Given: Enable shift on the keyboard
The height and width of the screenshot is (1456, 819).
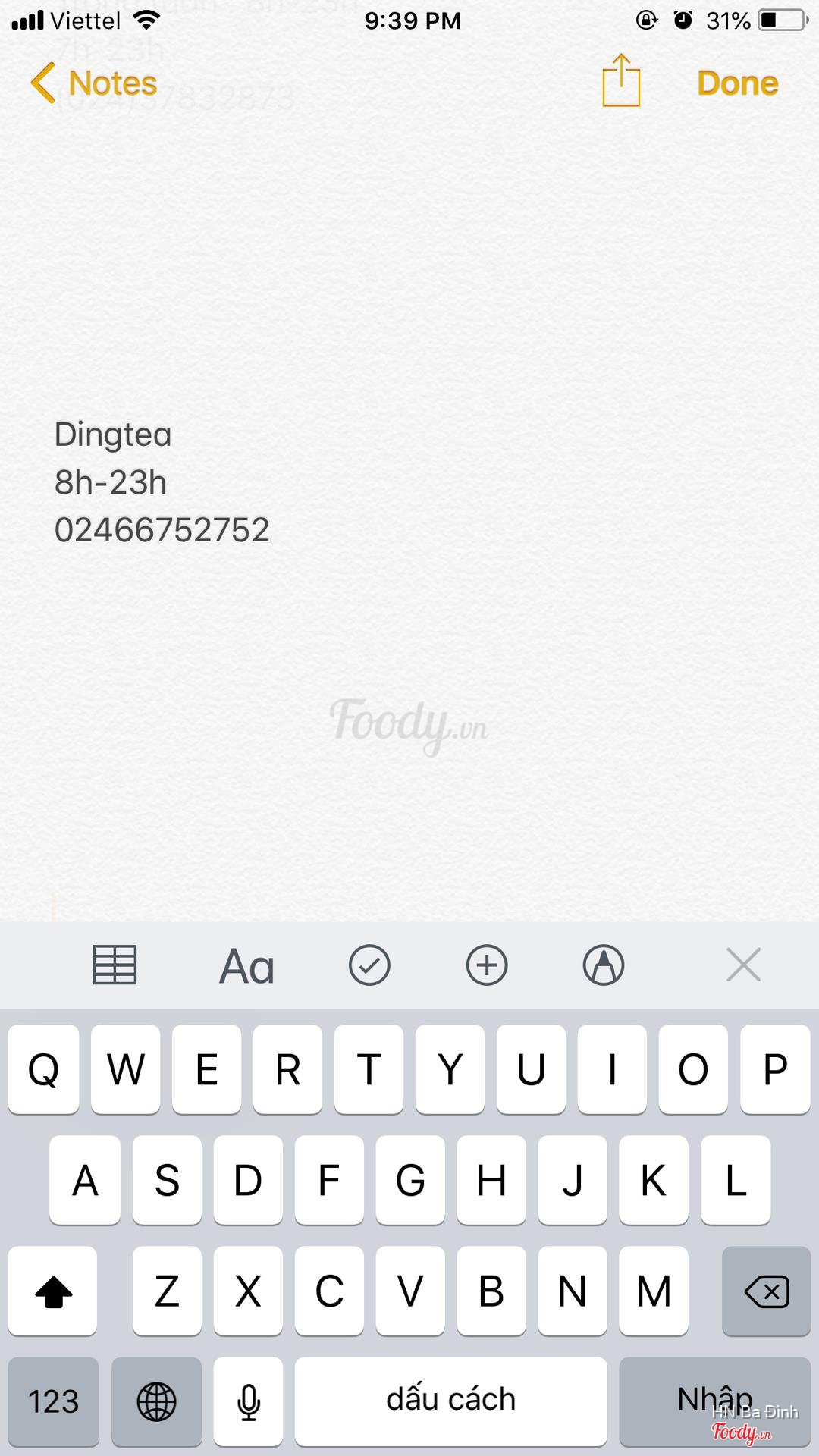Looking at the screenshot, I should point(53,1291).
